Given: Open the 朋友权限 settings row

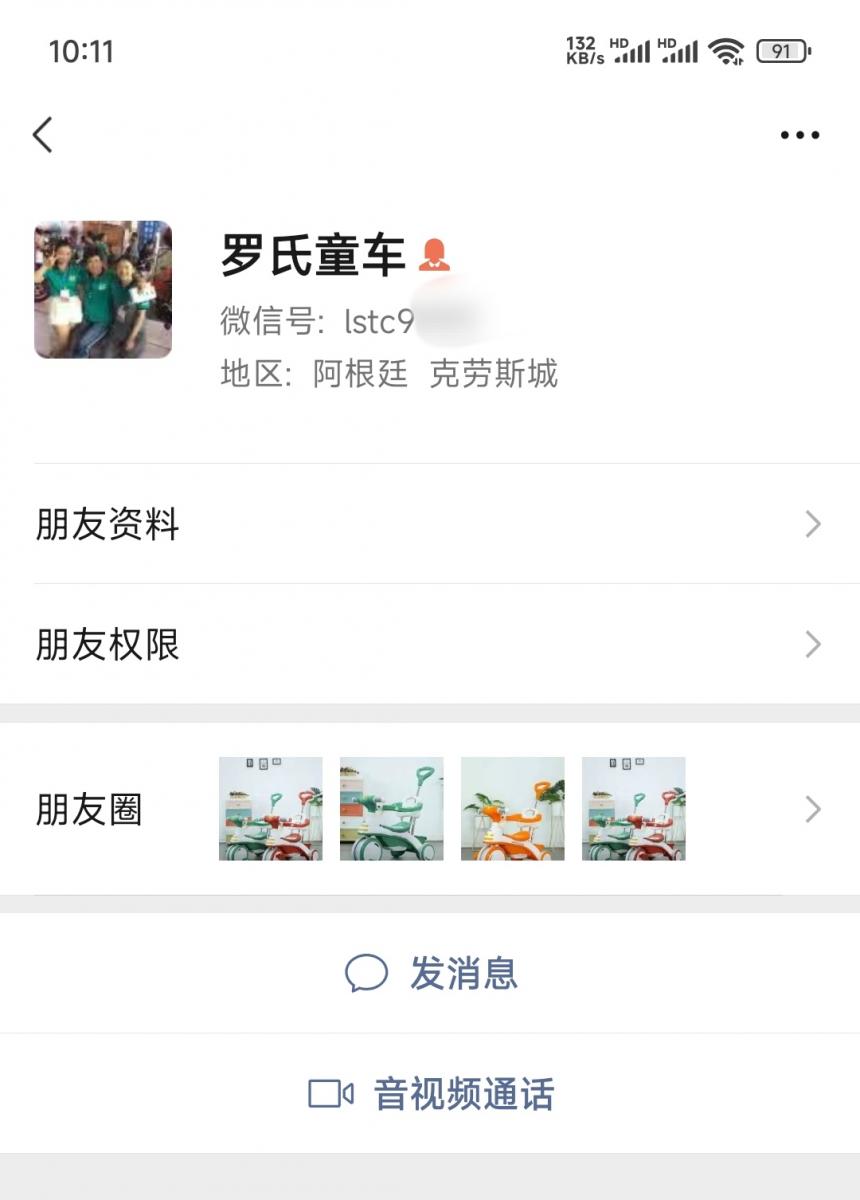Looking at the screenshot, I should [430, 645].
